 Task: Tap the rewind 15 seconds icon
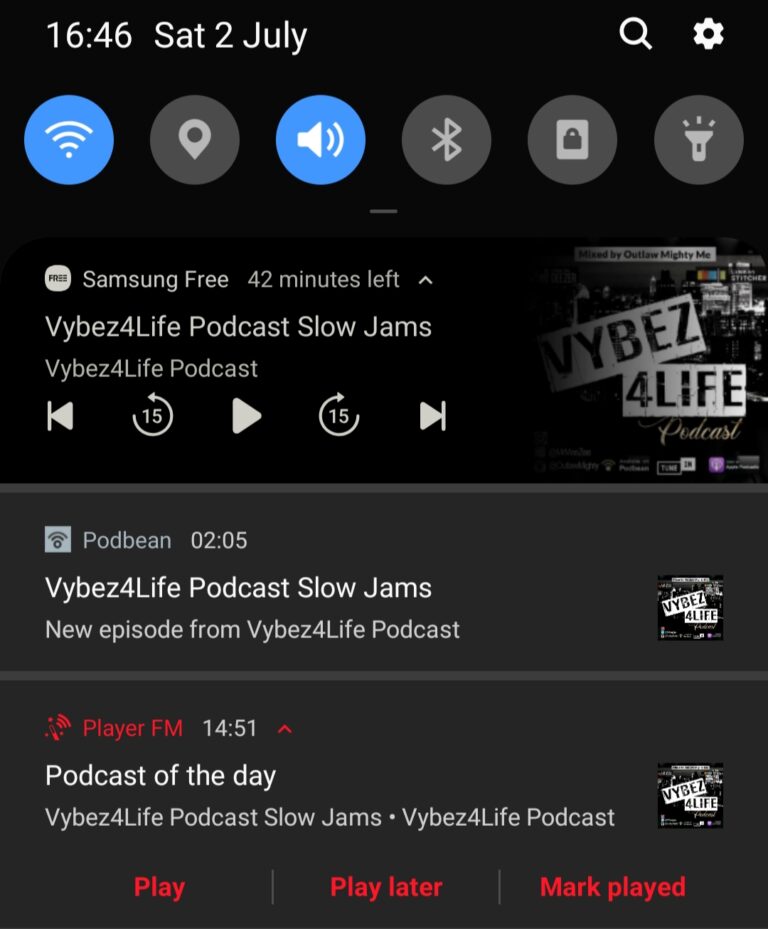pos(151,416)
